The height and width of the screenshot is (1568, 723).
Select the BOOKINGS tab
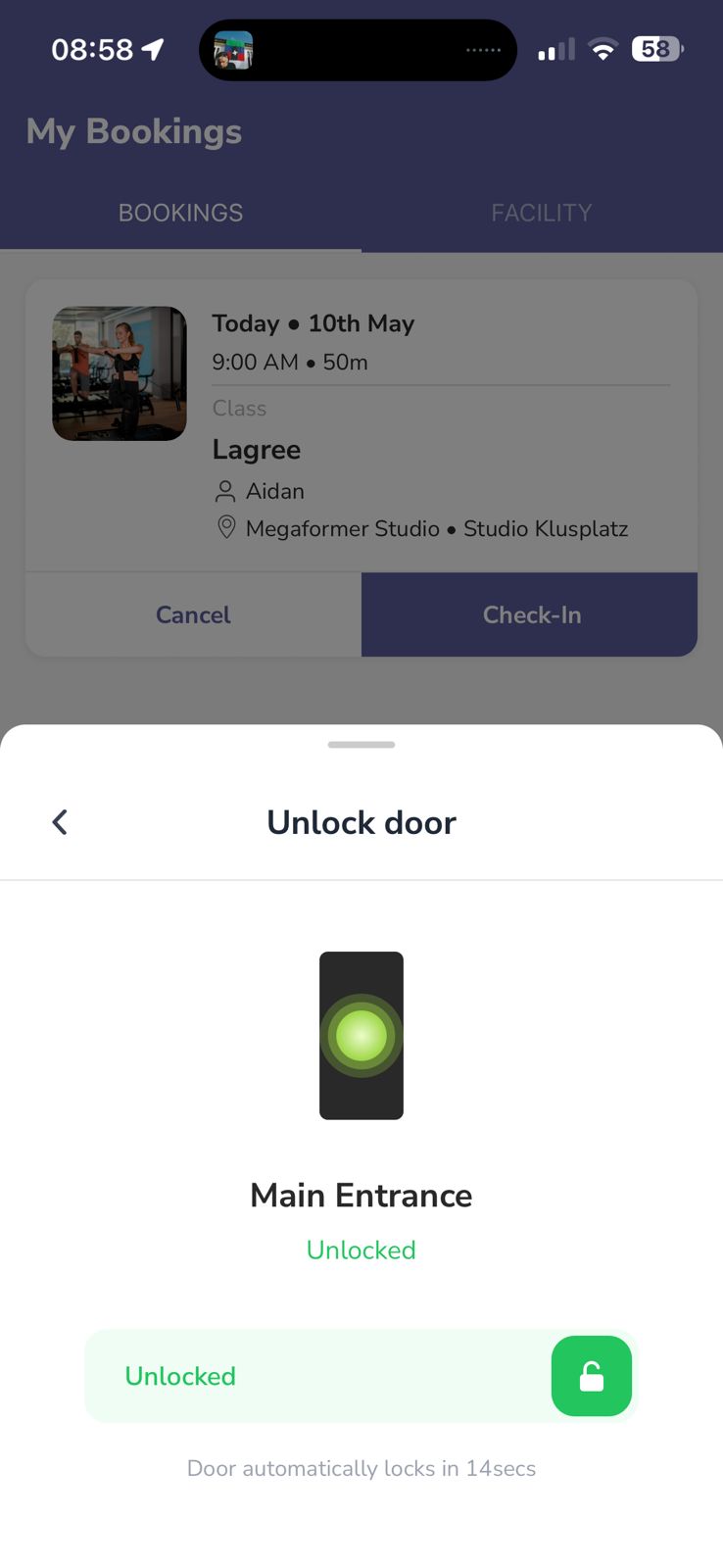[180, 213]
